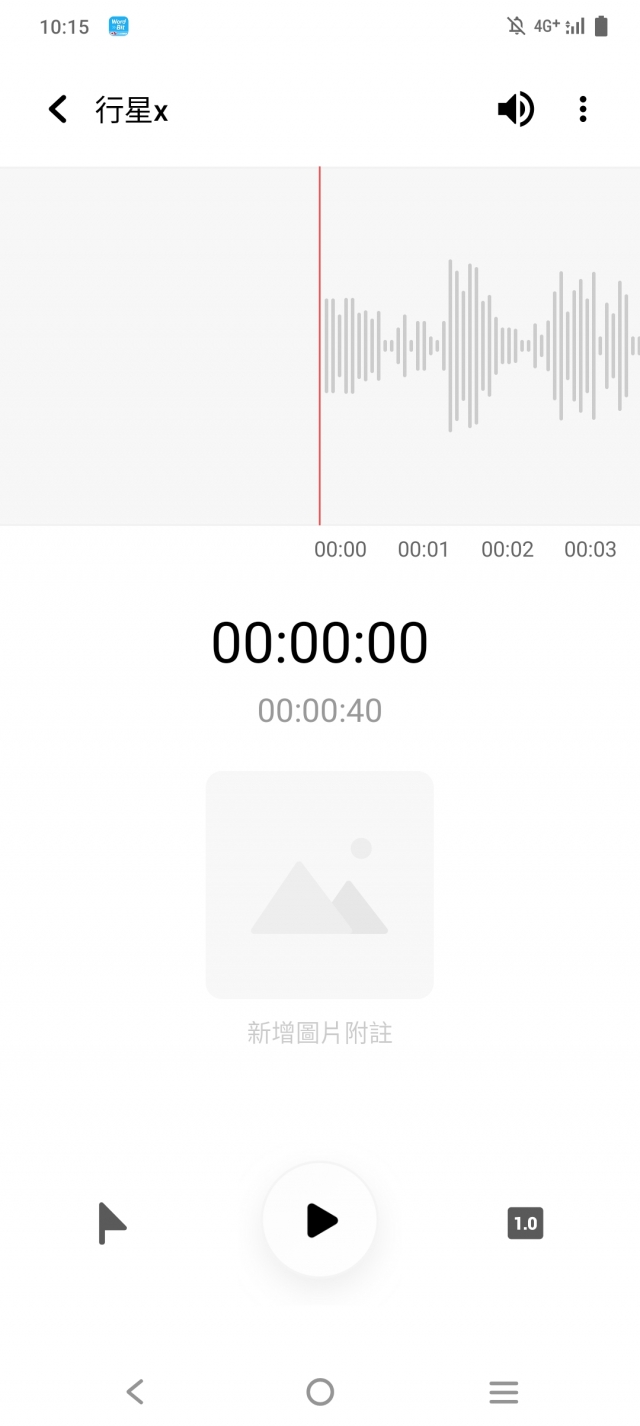Add a picture note via 新增圖片附註

coord(319,885)
